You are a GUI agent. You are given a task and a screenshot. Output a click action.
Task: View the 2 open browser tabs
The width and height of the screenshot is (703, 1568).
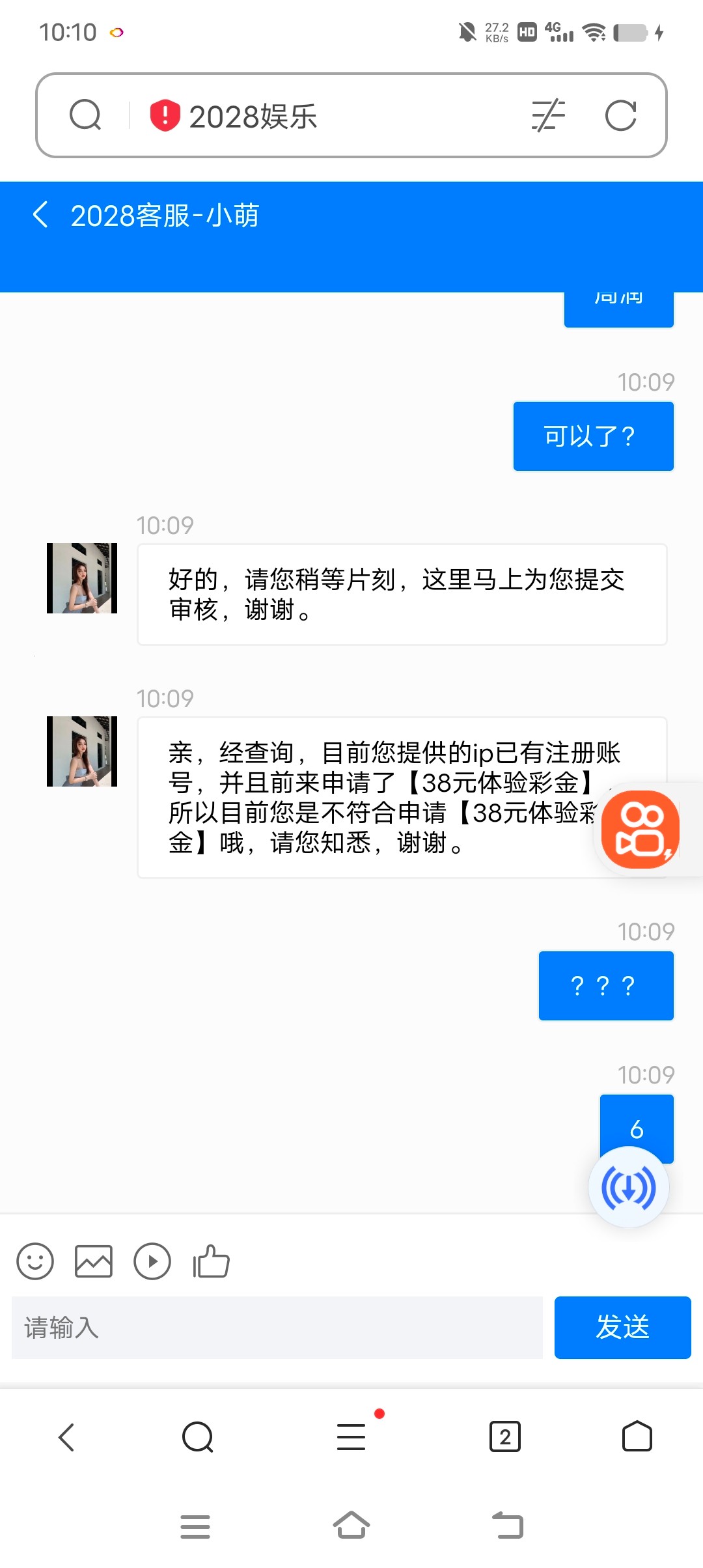(504, 1436)
